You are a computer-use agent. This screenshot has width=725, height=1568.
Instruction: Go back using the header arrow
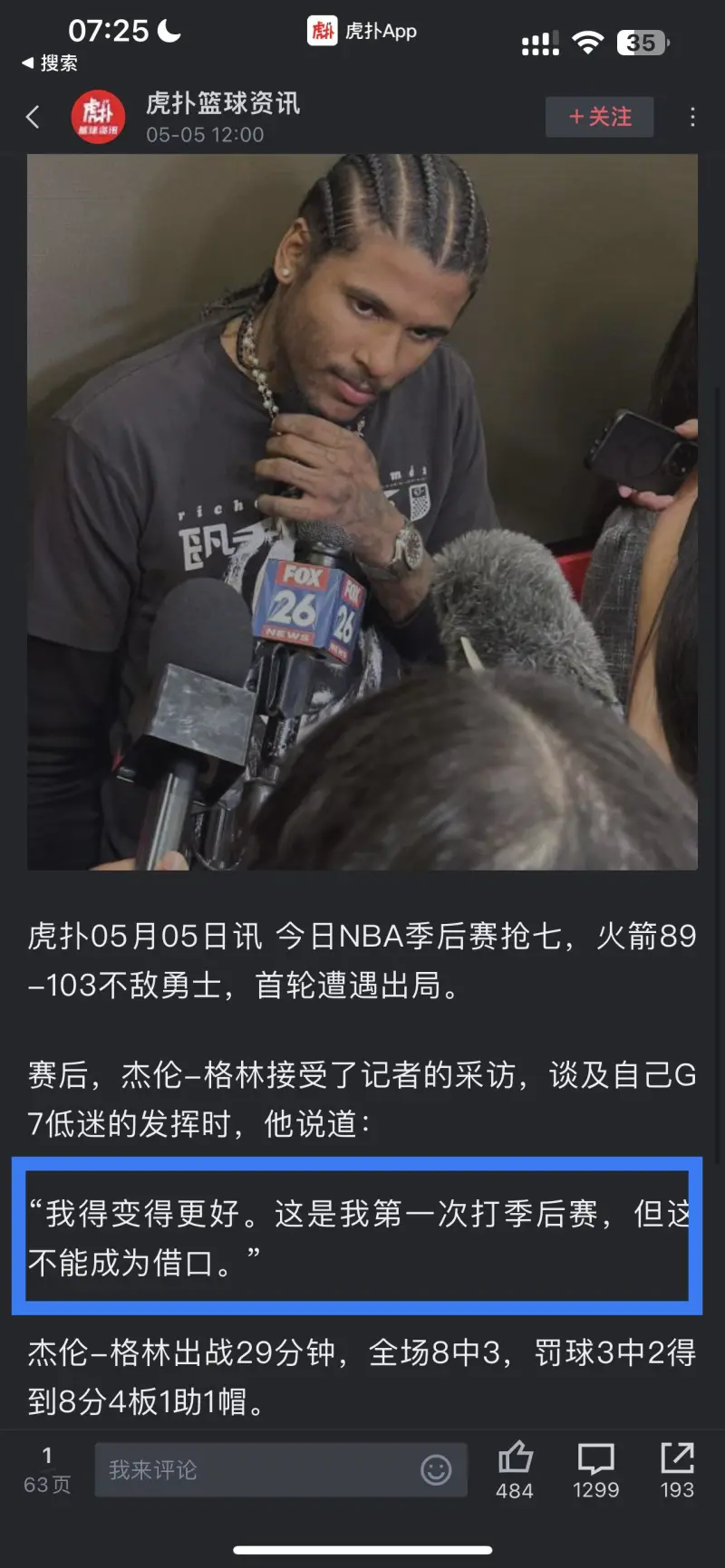[34, 117]
